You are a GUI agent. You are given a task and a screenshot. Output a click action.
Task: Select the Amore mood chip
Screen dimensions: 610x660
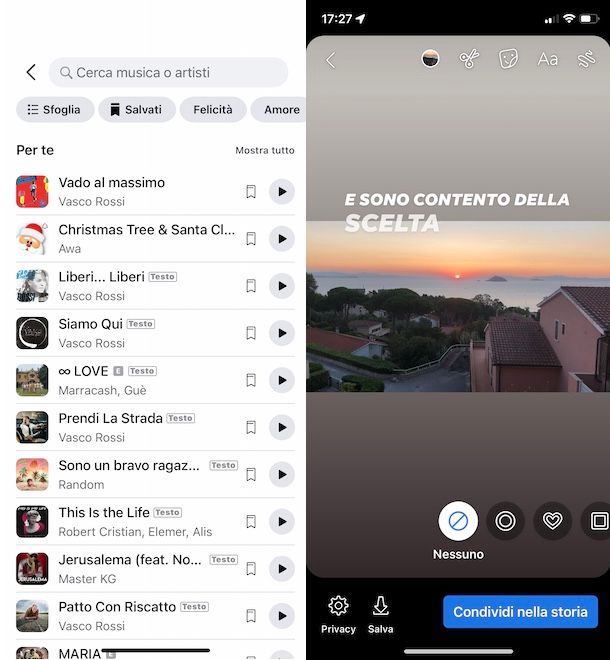(279, 110)
